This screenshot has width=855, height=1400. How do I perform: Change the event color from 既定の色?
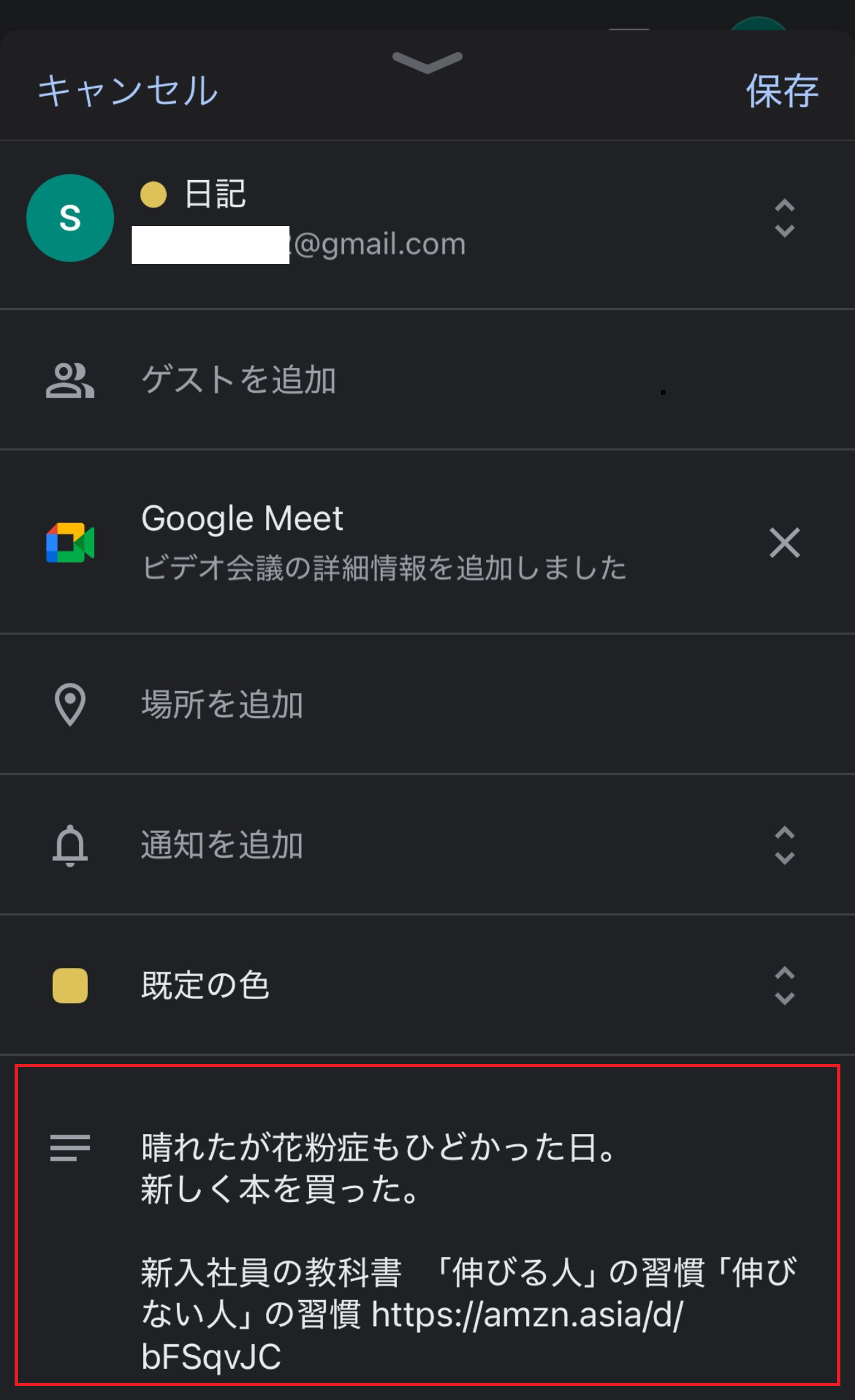(205, 985)
